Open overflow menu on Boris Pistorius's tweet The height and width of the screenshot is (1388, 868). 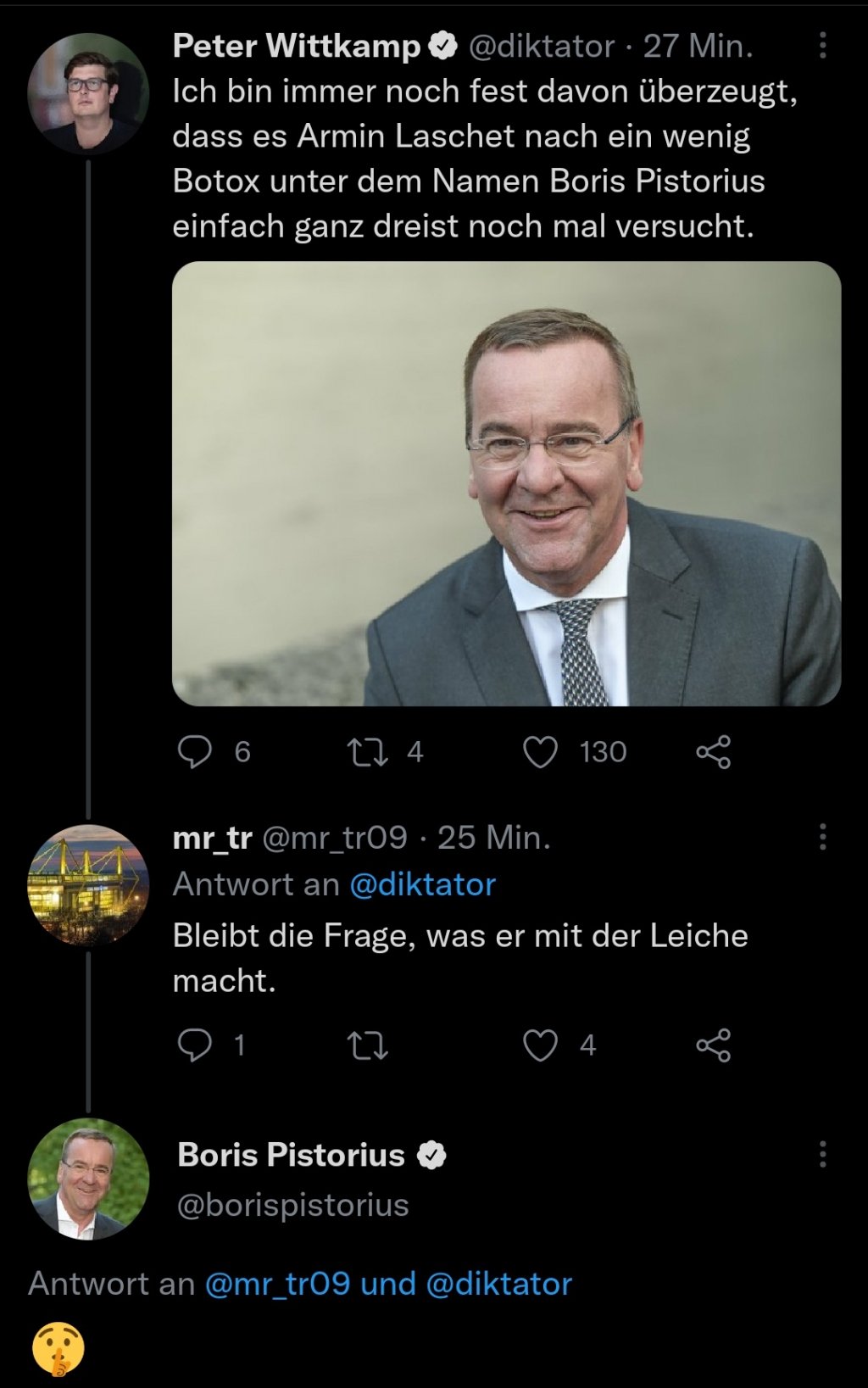pyautogui.click(x=822, y=1155)
